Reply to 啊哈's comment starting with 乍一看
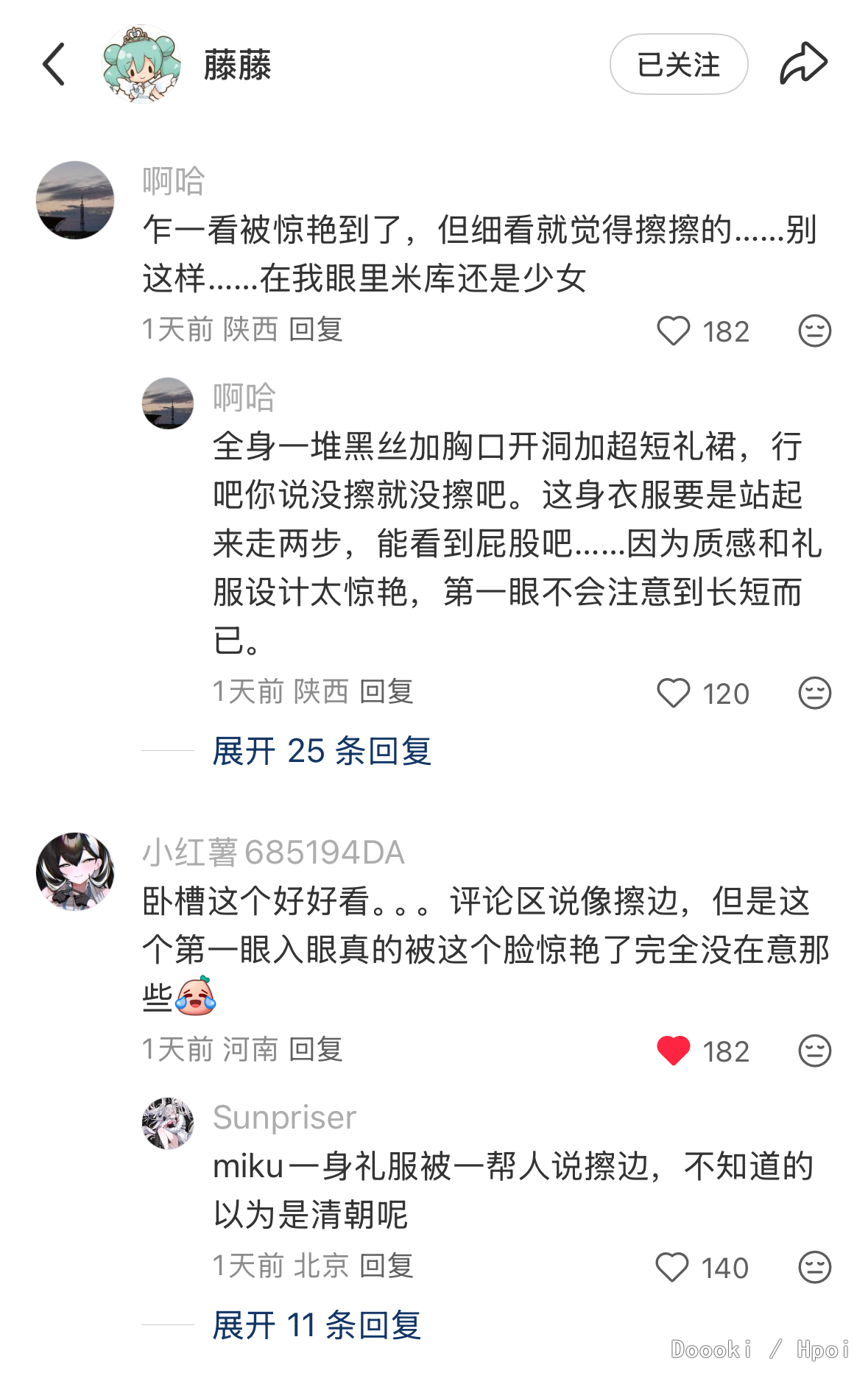The width and height of the screenshot is (868, 1376). pos(316,330)
